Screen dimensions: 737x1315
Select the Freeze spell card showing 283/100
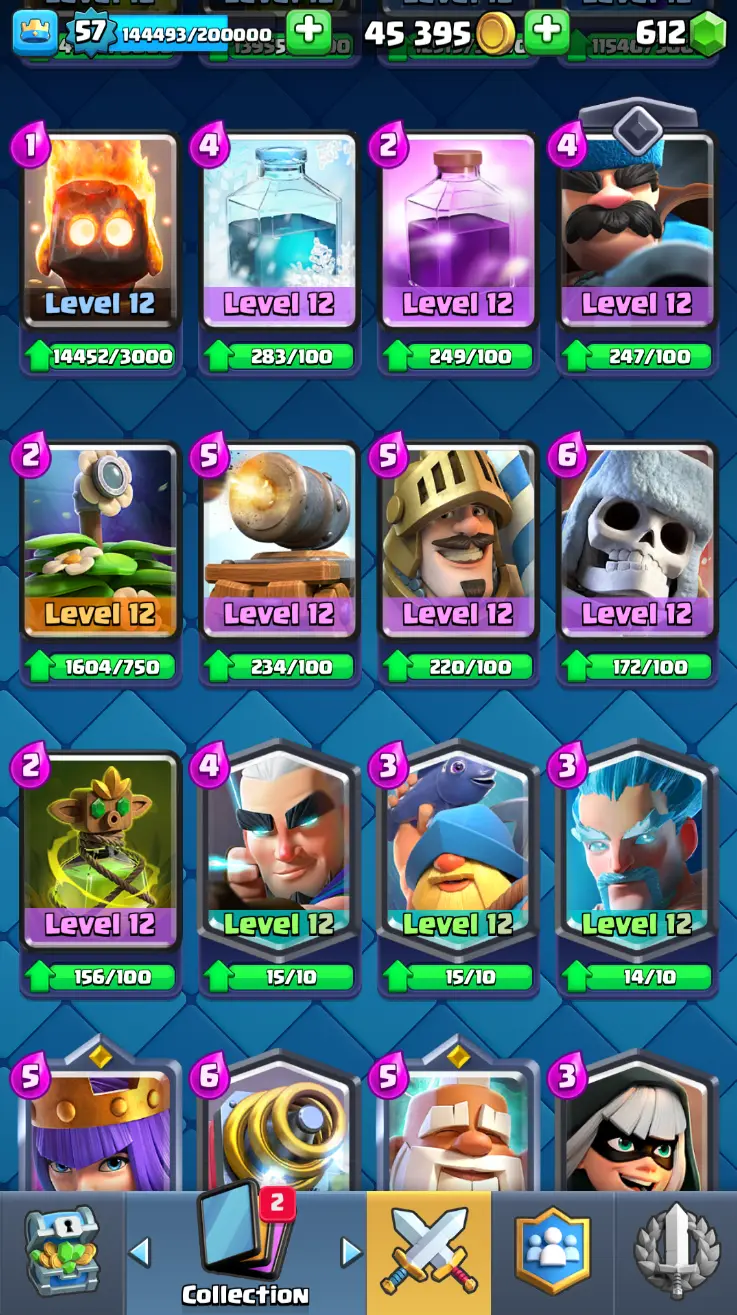279,230
